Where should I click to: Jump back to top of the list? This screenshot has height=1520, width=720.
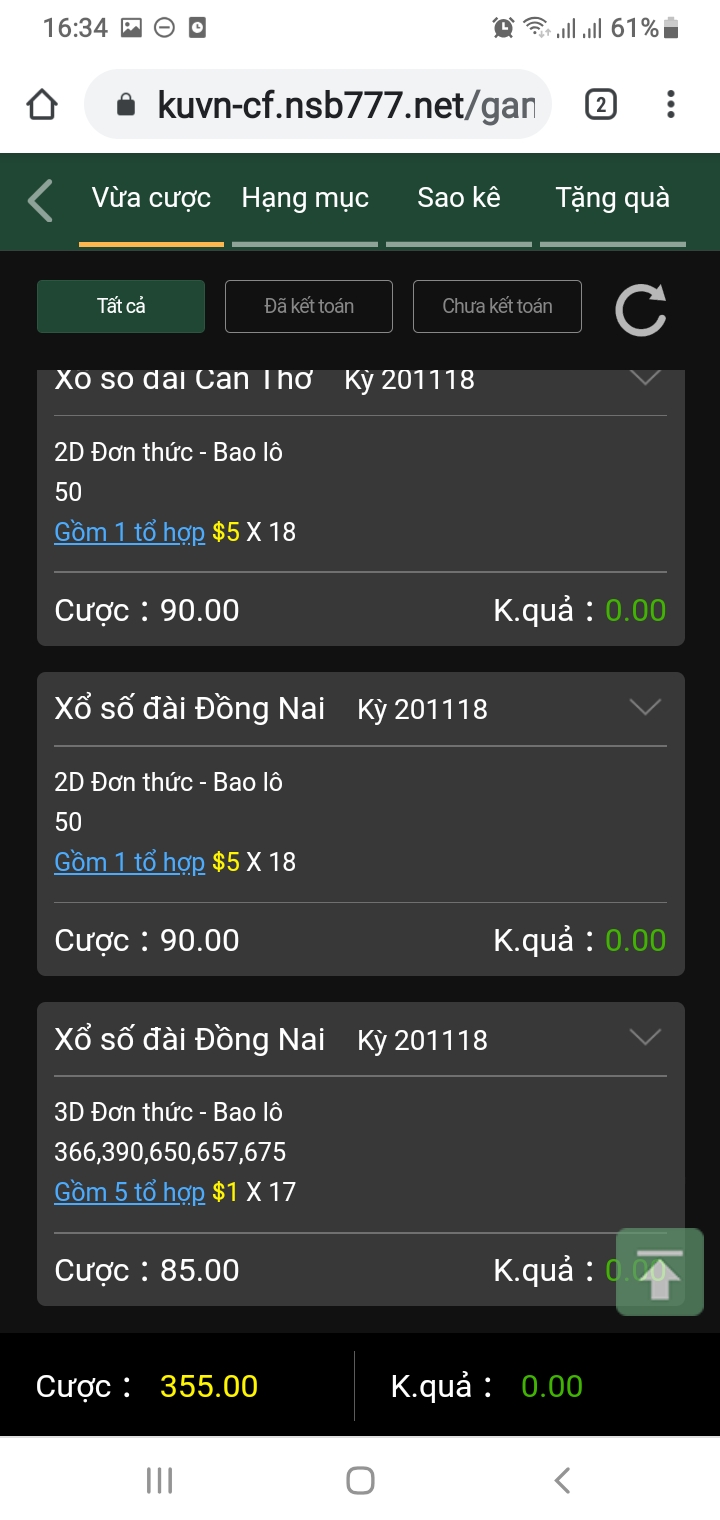click(659, 1272)
